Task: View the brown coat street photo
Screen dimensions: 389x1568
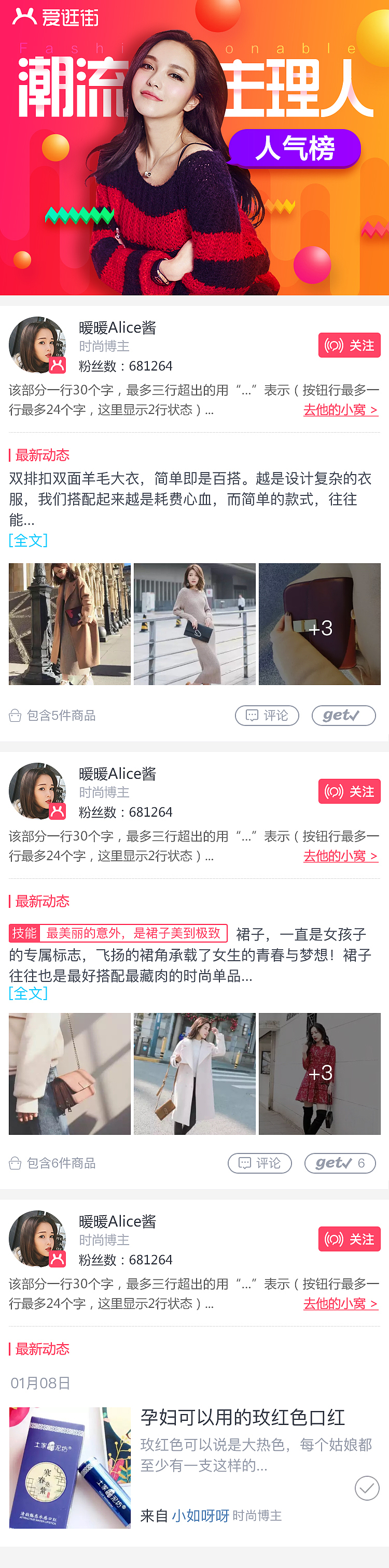Action: point(70,624)
